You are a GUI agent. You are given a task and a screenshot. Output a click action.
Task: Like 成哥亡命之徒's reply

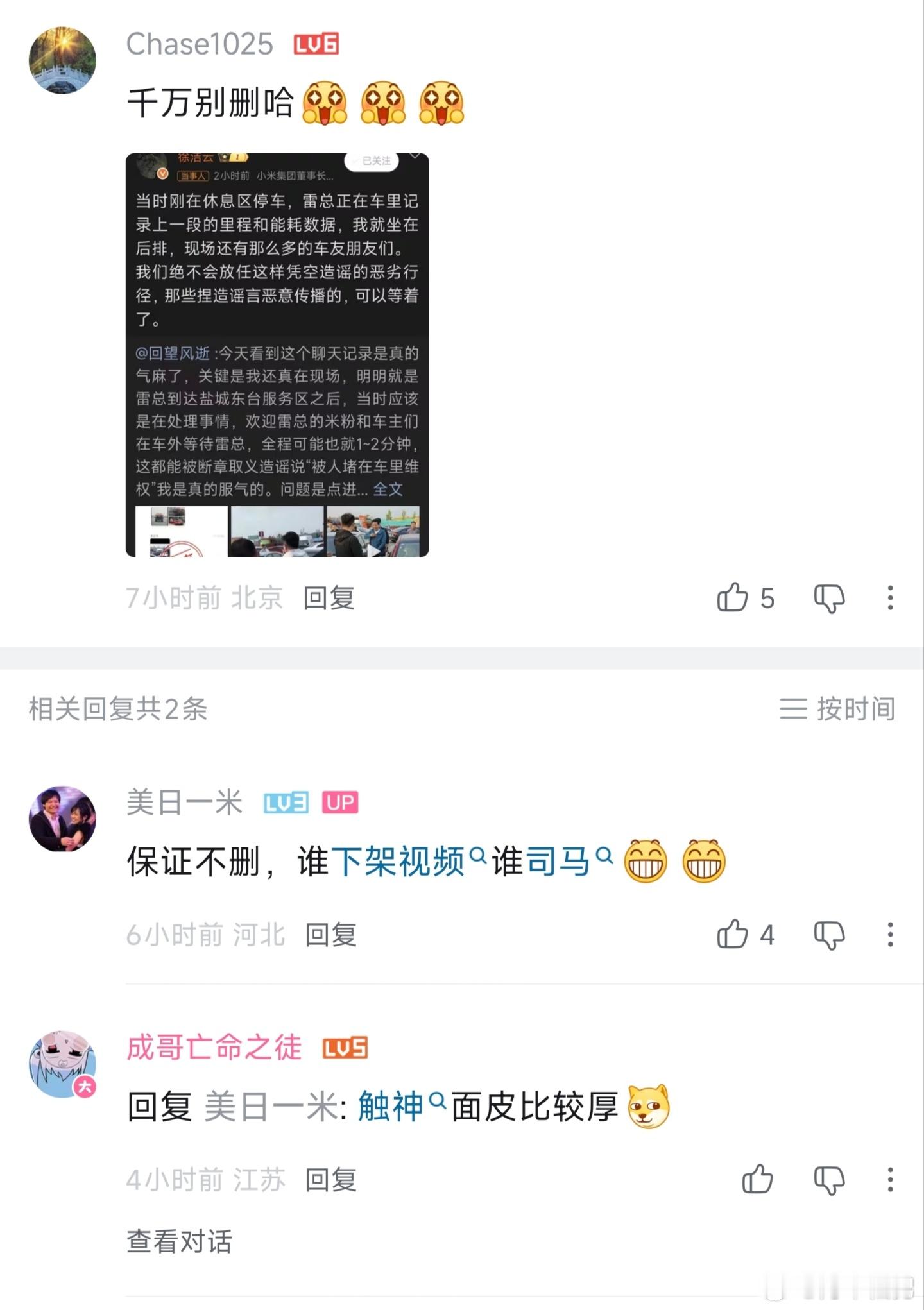759,1177
